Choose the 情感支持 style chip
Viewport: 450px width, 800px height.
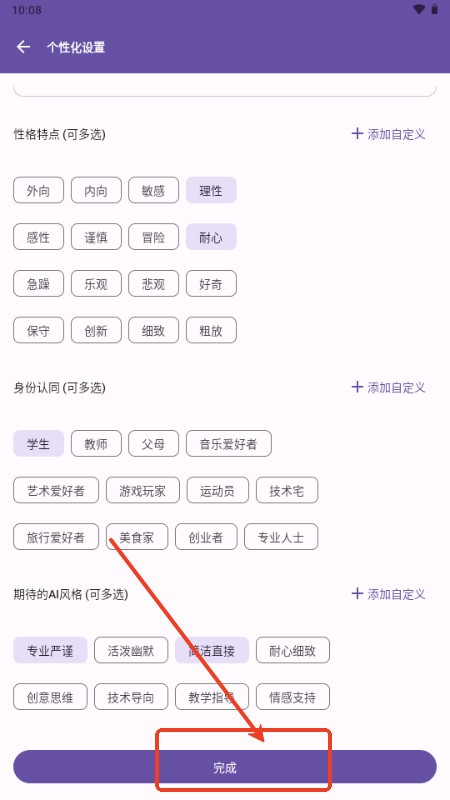292,697
